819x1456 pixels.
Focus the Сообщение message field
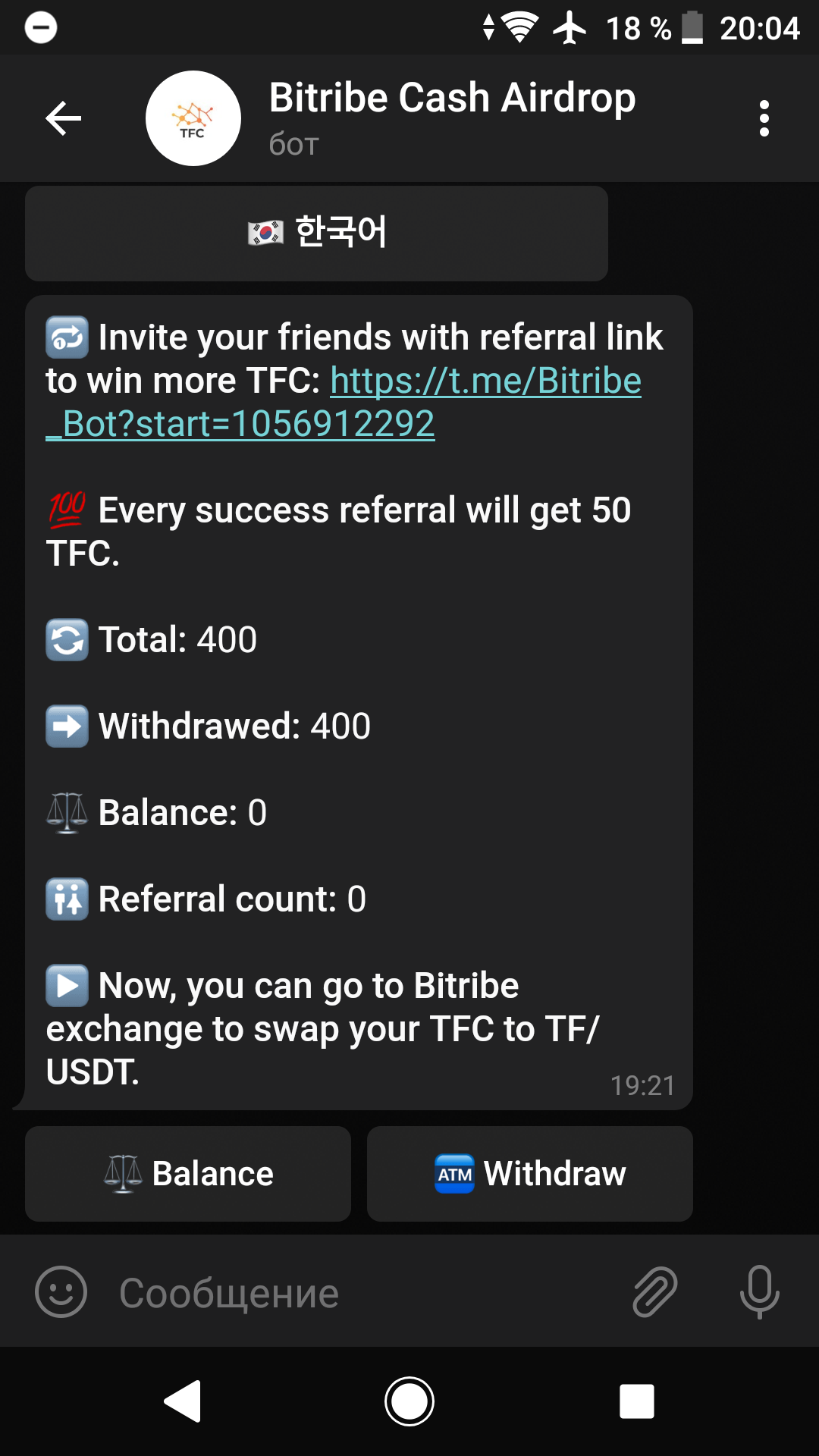point(364,1293)
